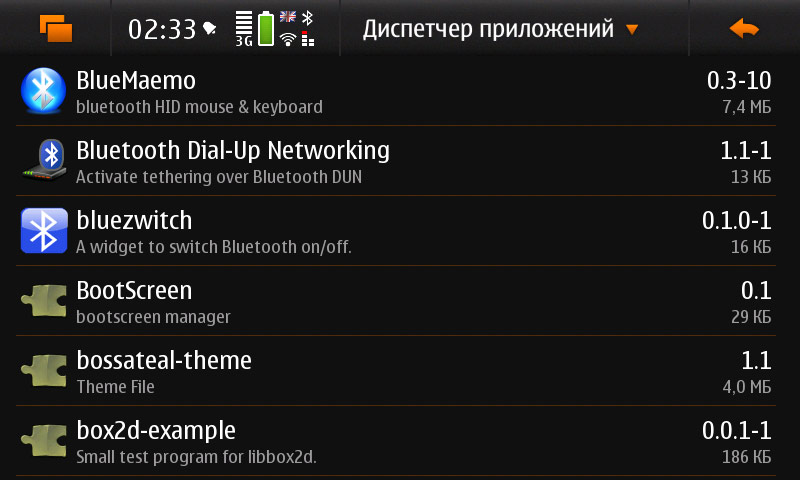Open the bluezwitch widget package
Viewport: 800px width, 480px height.
tap(400, 231)
